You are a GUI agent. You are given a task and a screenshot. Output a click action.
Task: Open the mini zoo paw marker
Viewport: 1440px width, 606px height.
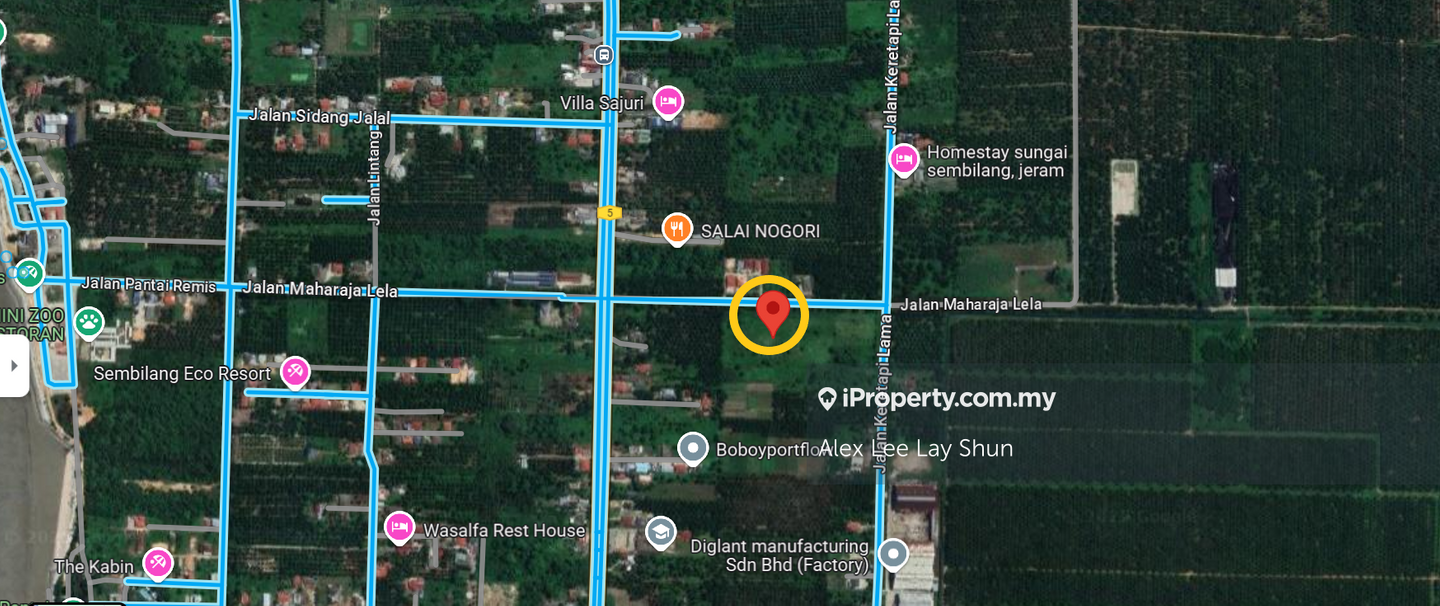pos(90,323)
